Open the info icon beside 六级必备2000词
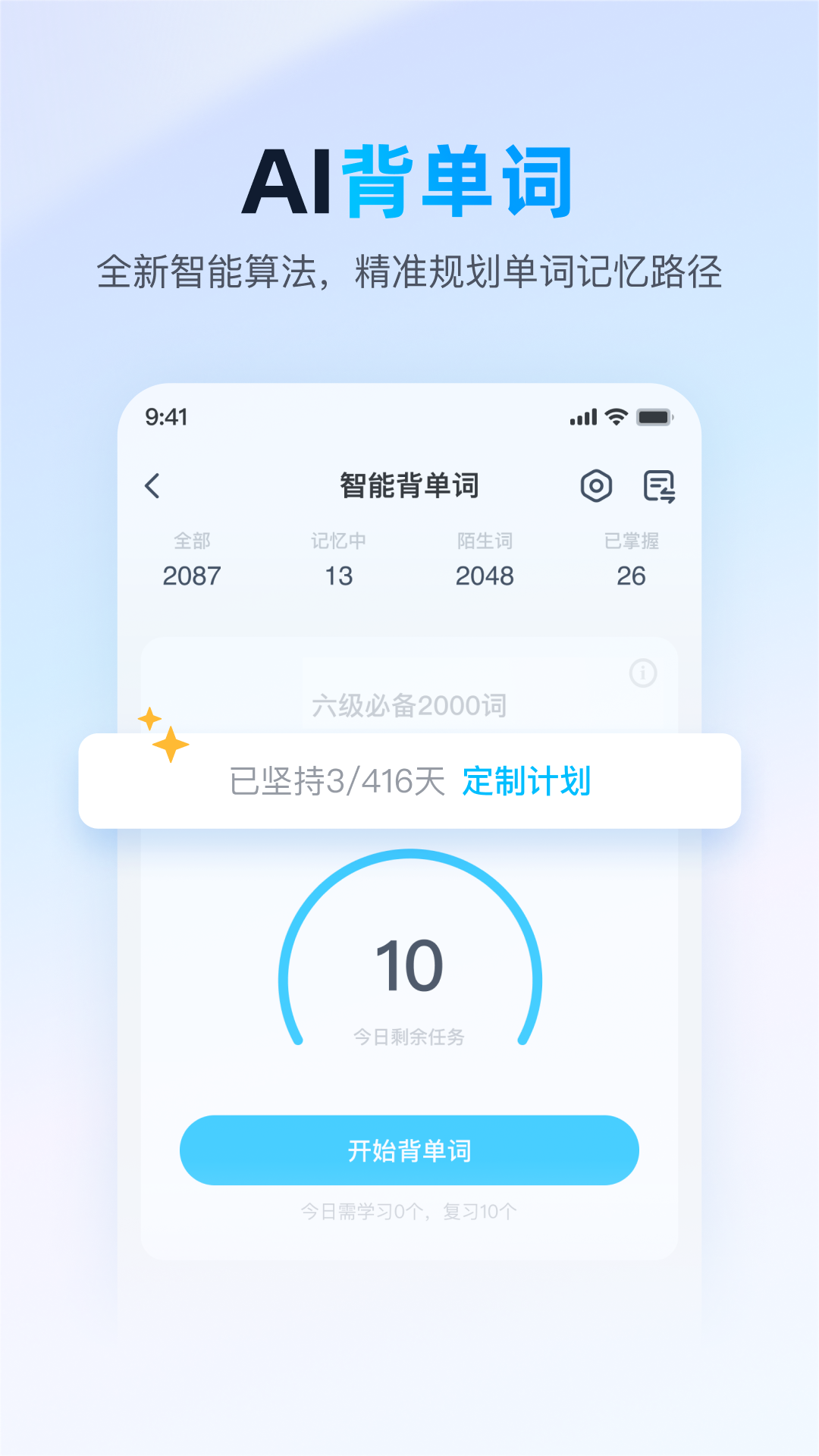 643,671
